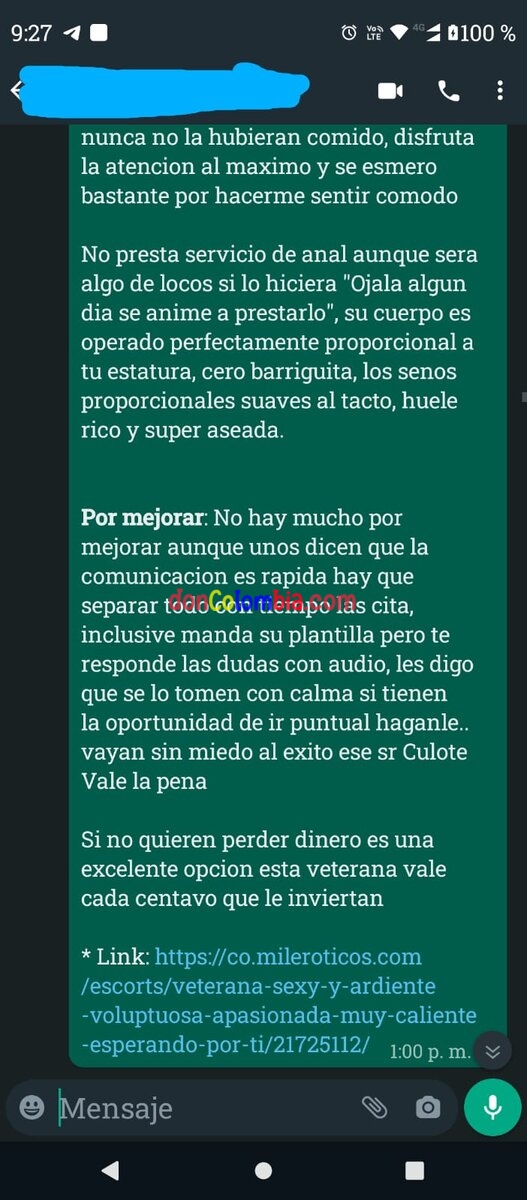The height and width of the screenshot is (1200, 527).
Task: Jump to the latest messages
Action: (x=492, y=1051)
